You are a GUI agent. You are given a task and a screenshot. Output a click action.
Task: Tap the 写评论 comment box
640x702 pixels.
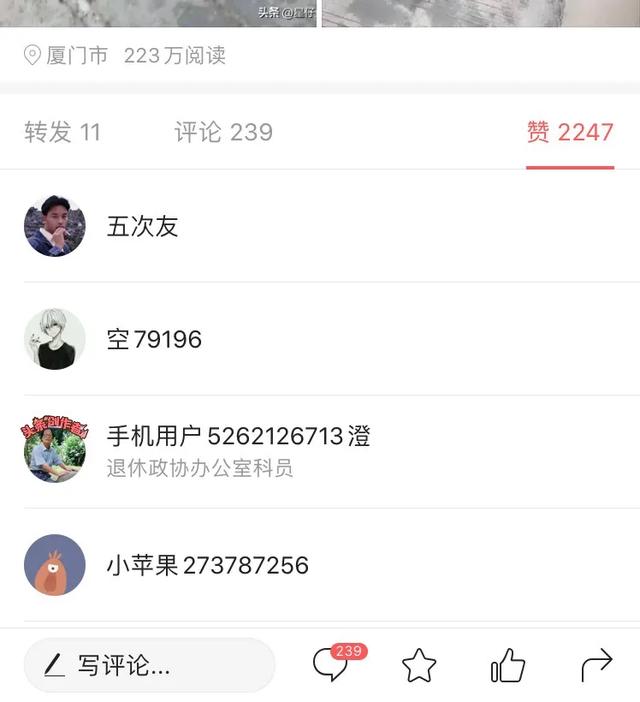point(149,665)
